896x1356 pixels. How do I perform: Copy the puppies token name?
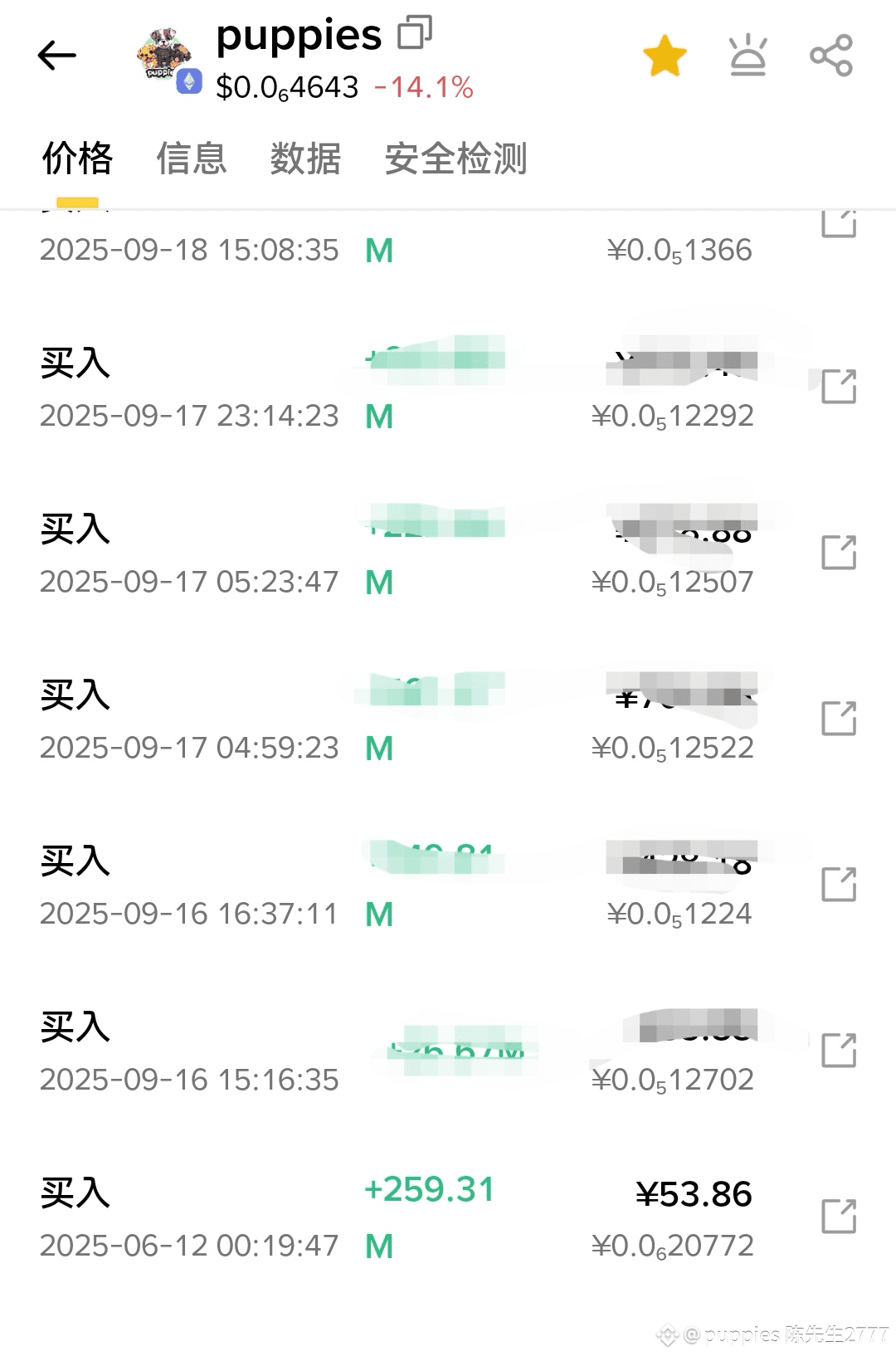click(415, 33)
